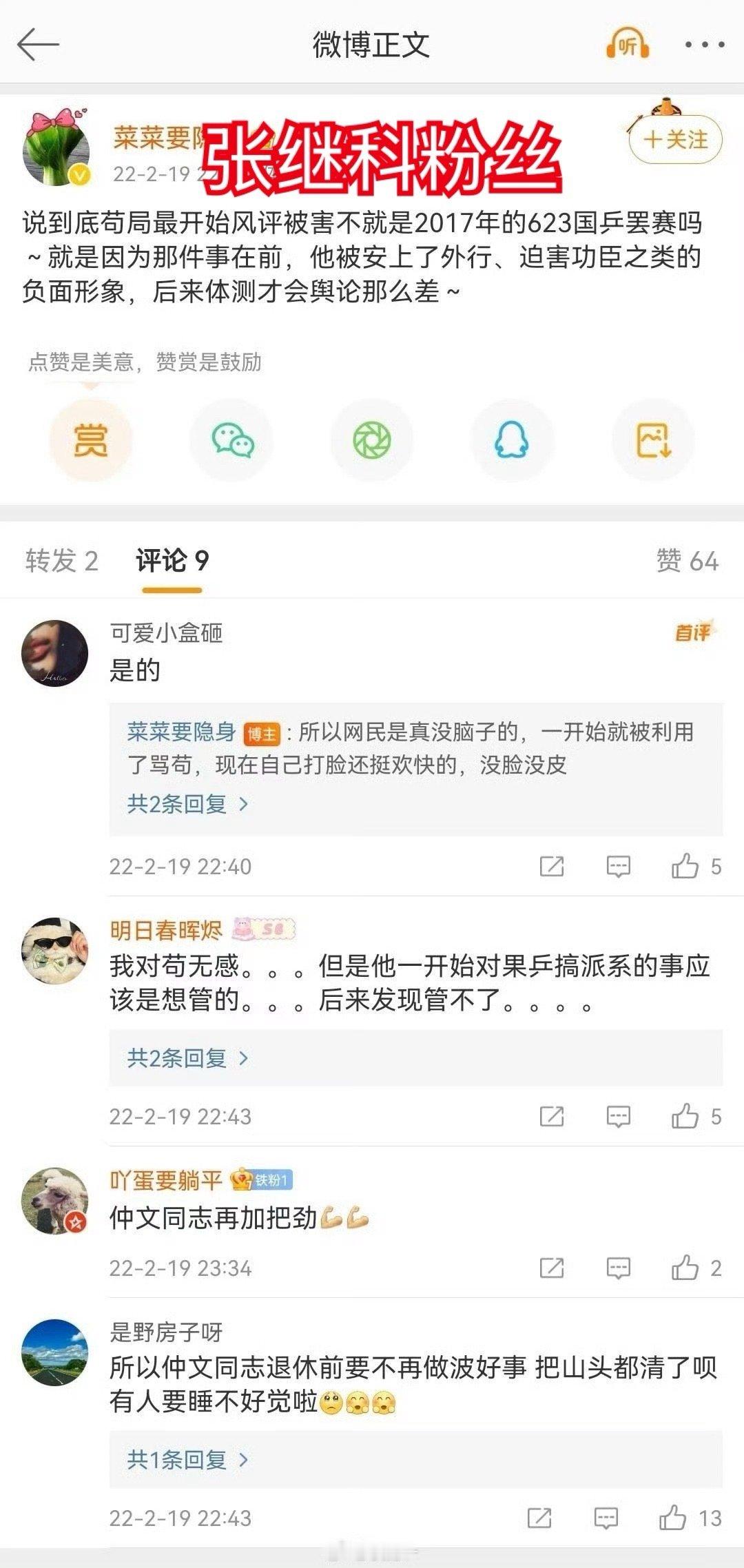Share the post via QQ icon

click(511, 440)
